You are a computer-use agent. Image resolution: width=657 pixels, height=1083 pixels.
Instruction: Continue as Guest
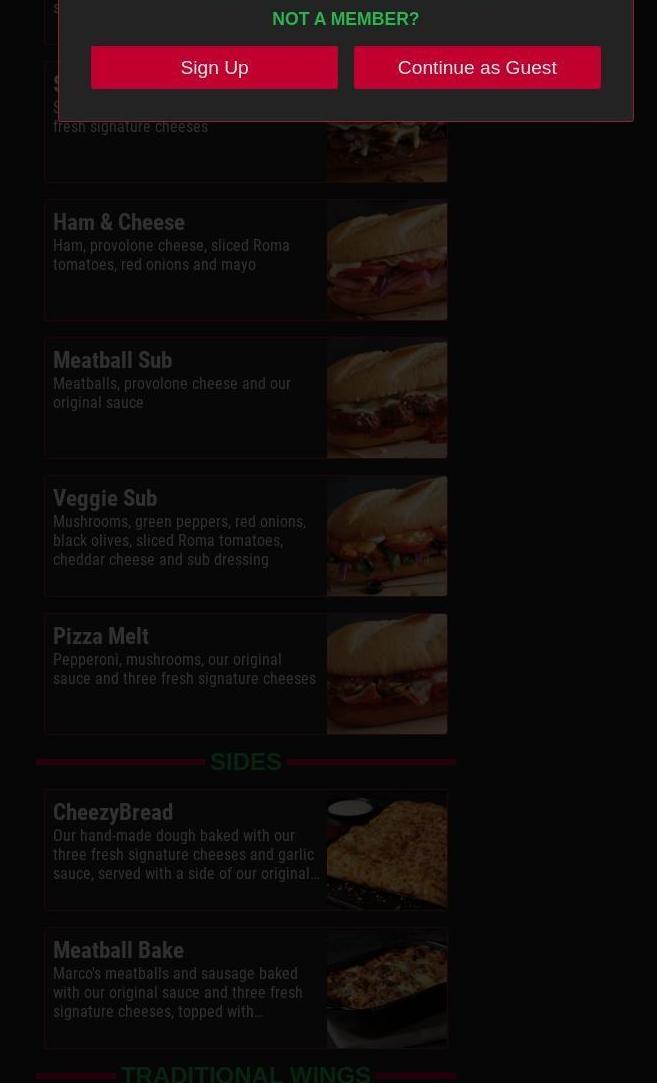click(477, 67)
